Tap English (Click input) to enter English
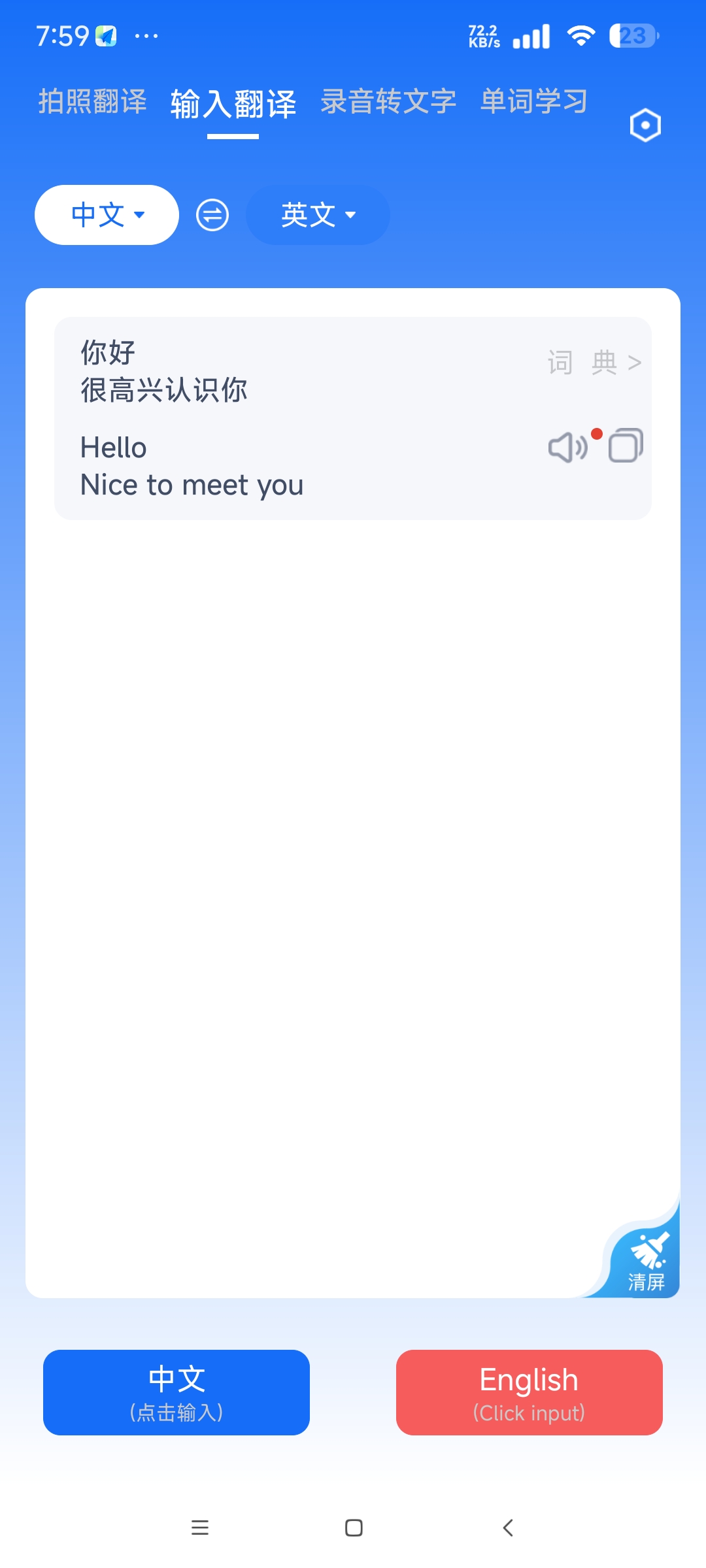706x1568 pixels. (x=529, y=1392)
